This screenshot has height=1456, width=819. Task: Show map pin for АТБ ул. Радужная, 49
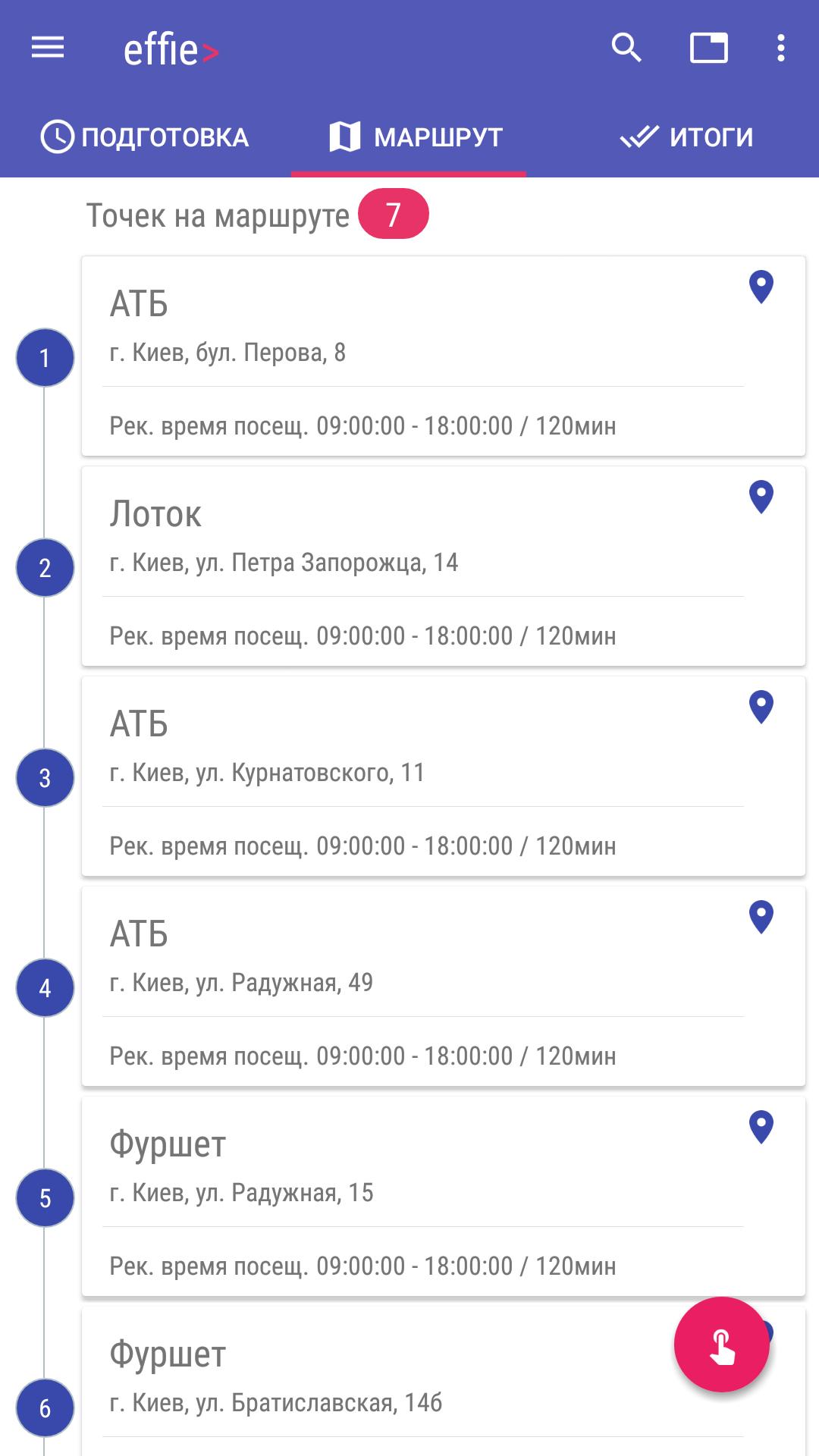click(x=761, y=918)
